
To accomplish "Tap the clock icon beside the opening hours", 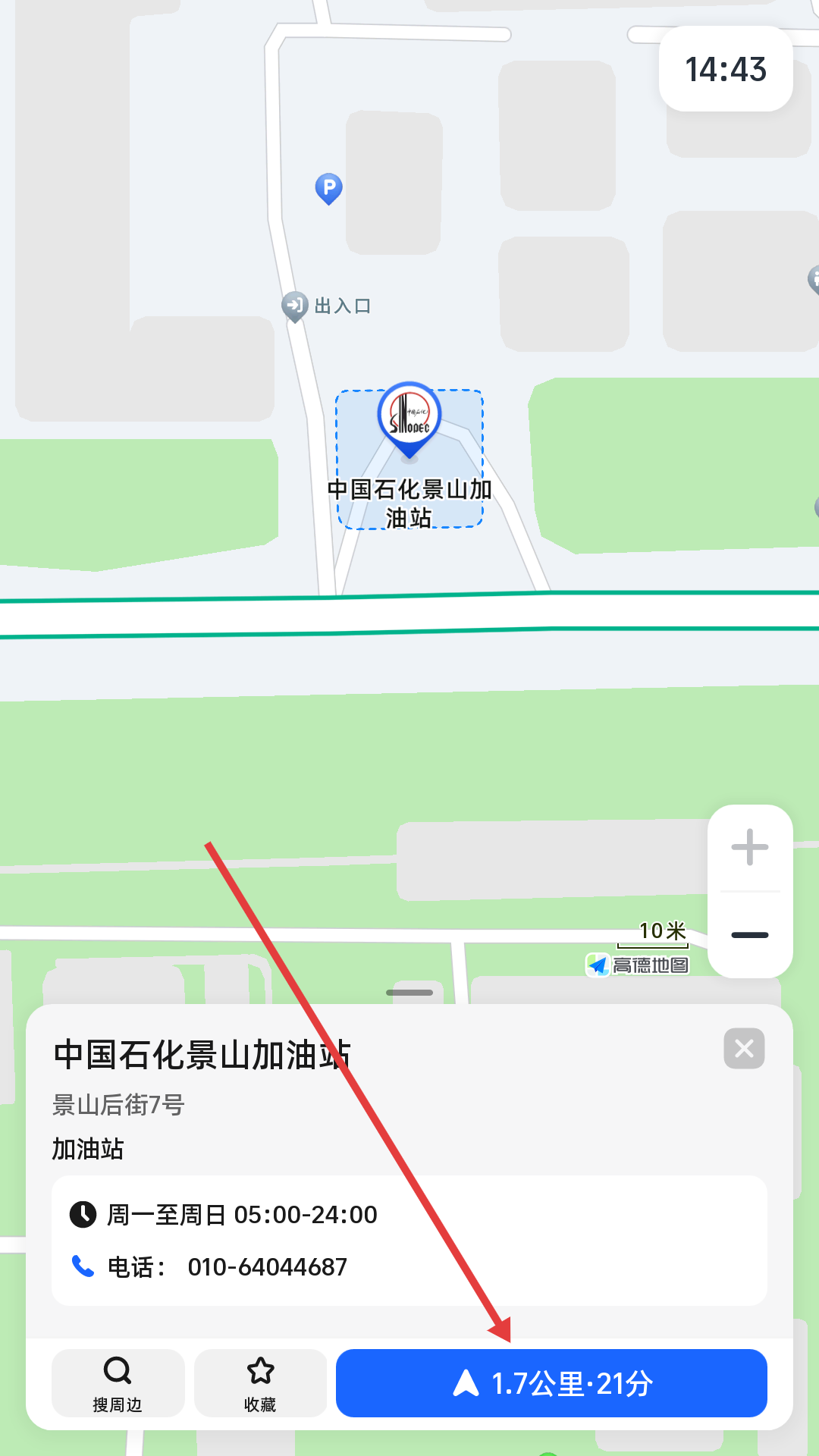I will (83, 1214).
